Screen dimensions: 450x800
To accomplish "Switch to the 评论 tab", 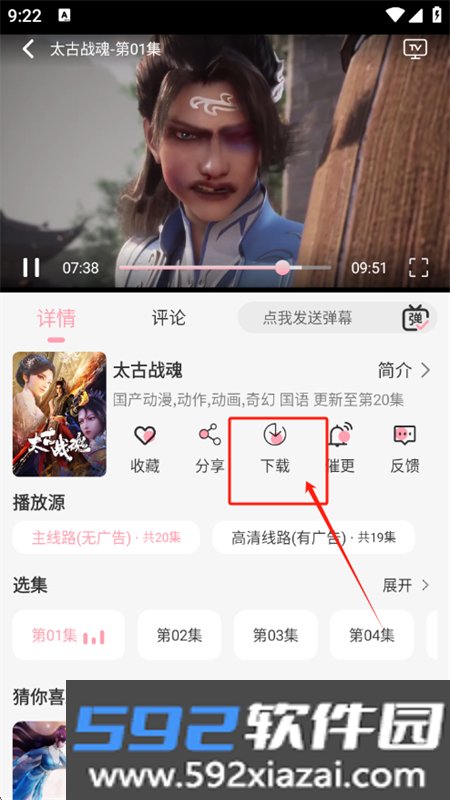I will coord(168,318).
